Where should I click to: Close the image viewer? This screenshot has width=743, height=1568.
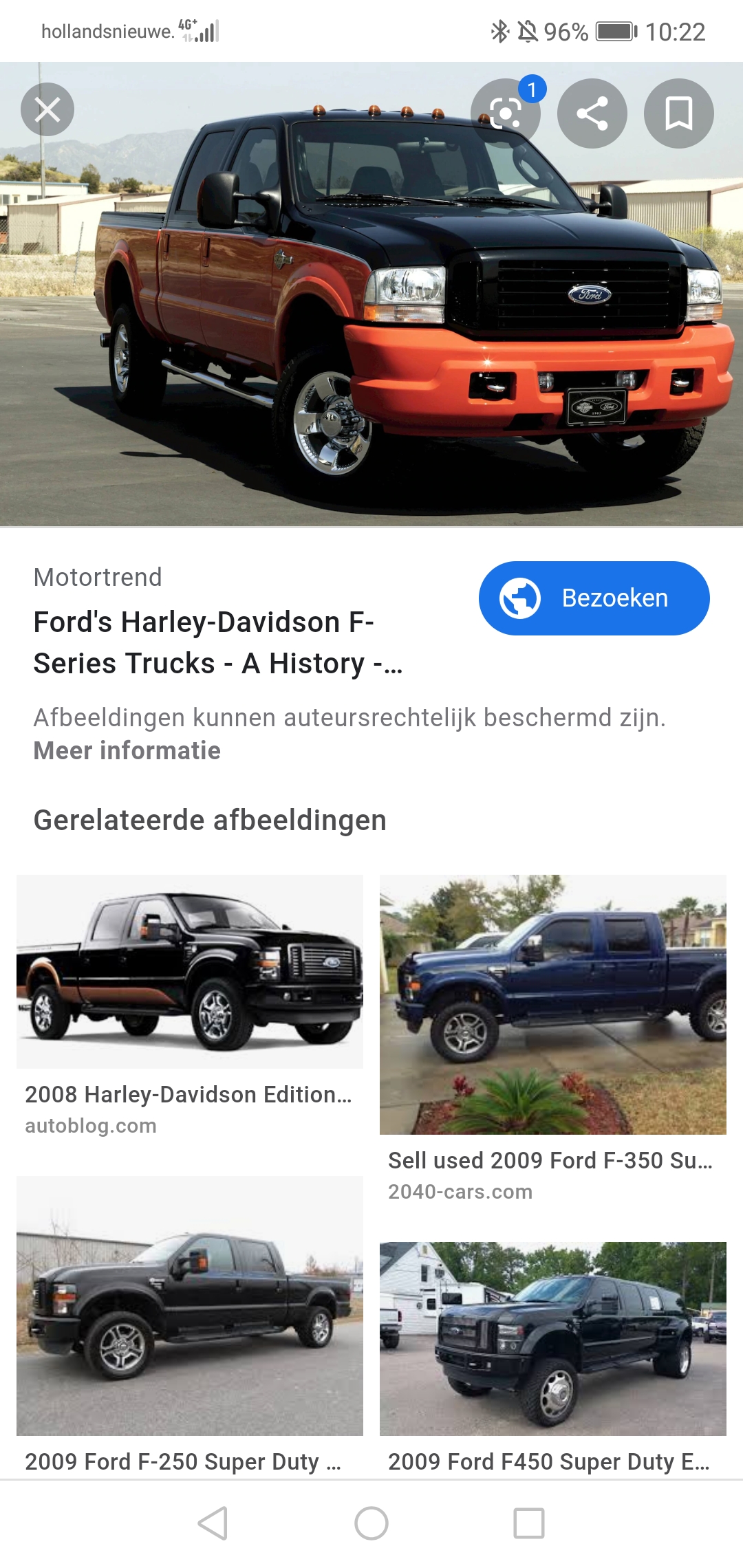(47, 109)
